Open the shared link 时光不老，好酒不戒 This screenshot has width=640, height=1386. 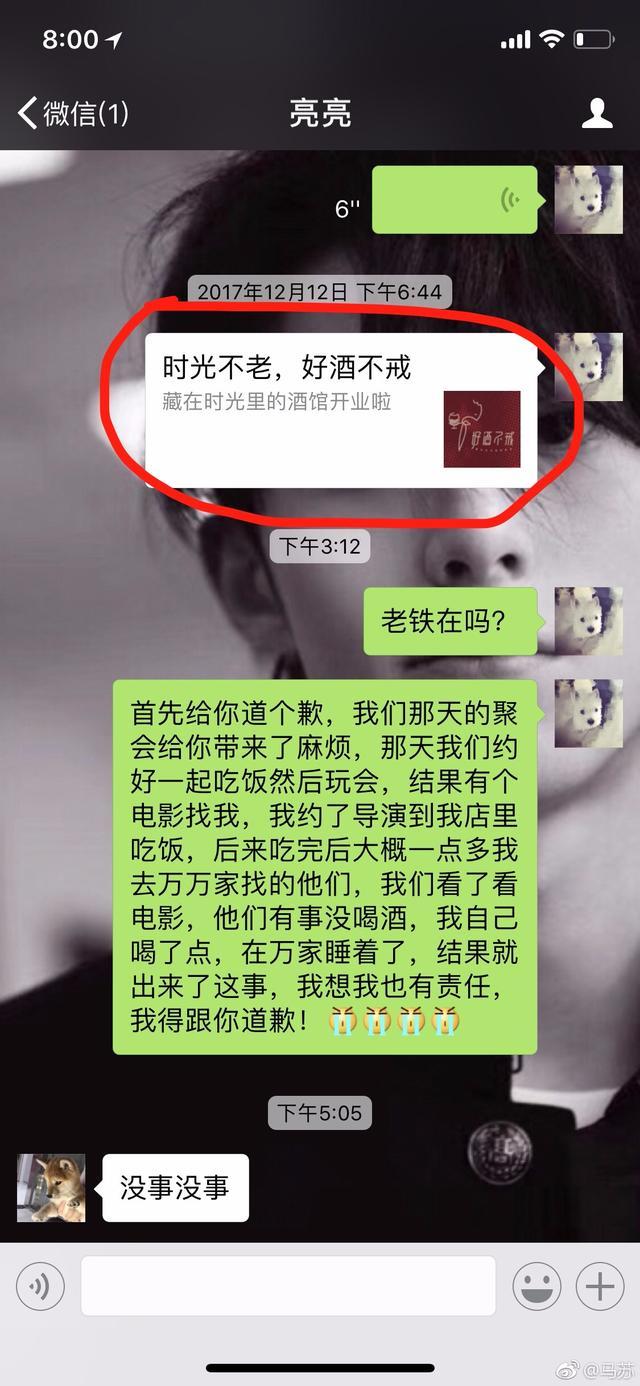pyautogui.click(x=341, y=410)
